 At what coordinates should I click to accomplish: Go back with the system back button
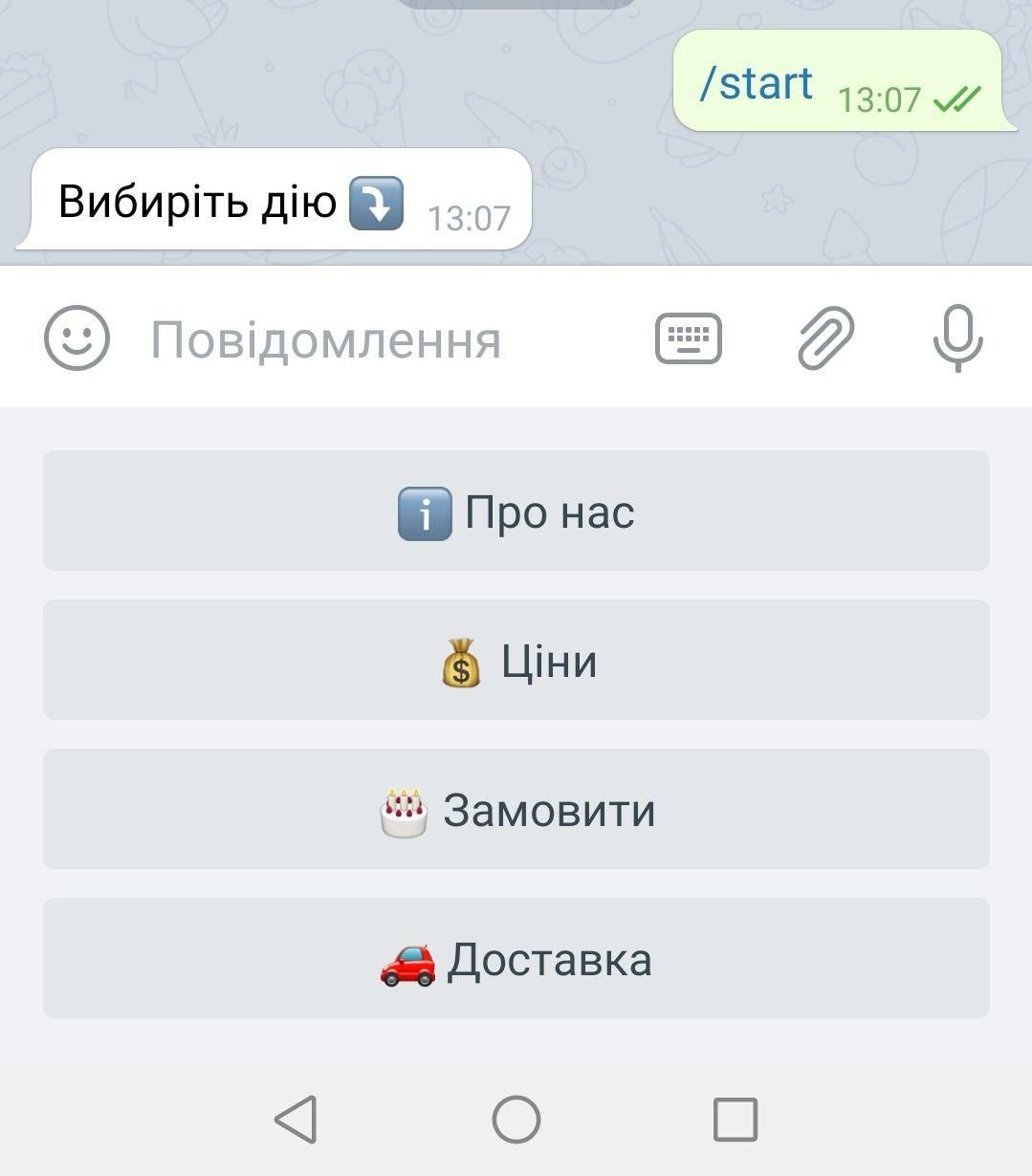296,1119
